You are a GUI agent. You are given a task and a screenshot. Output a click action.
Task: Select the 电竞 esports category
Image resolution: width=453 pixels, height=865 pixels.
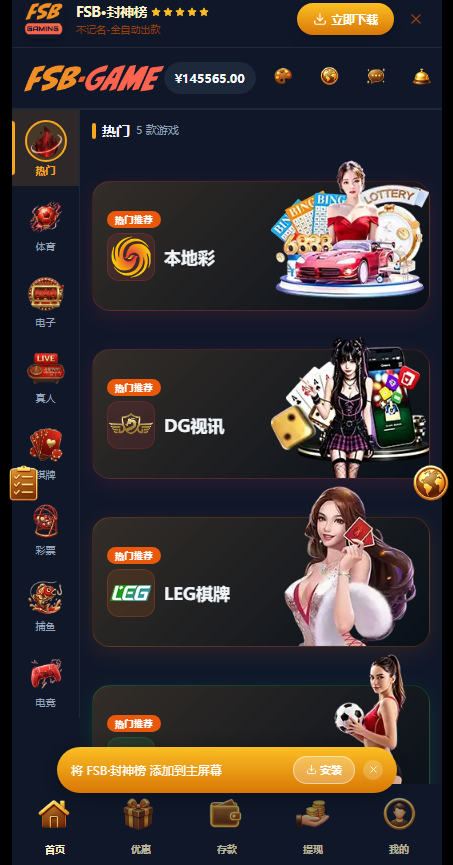tap(46, 683)
